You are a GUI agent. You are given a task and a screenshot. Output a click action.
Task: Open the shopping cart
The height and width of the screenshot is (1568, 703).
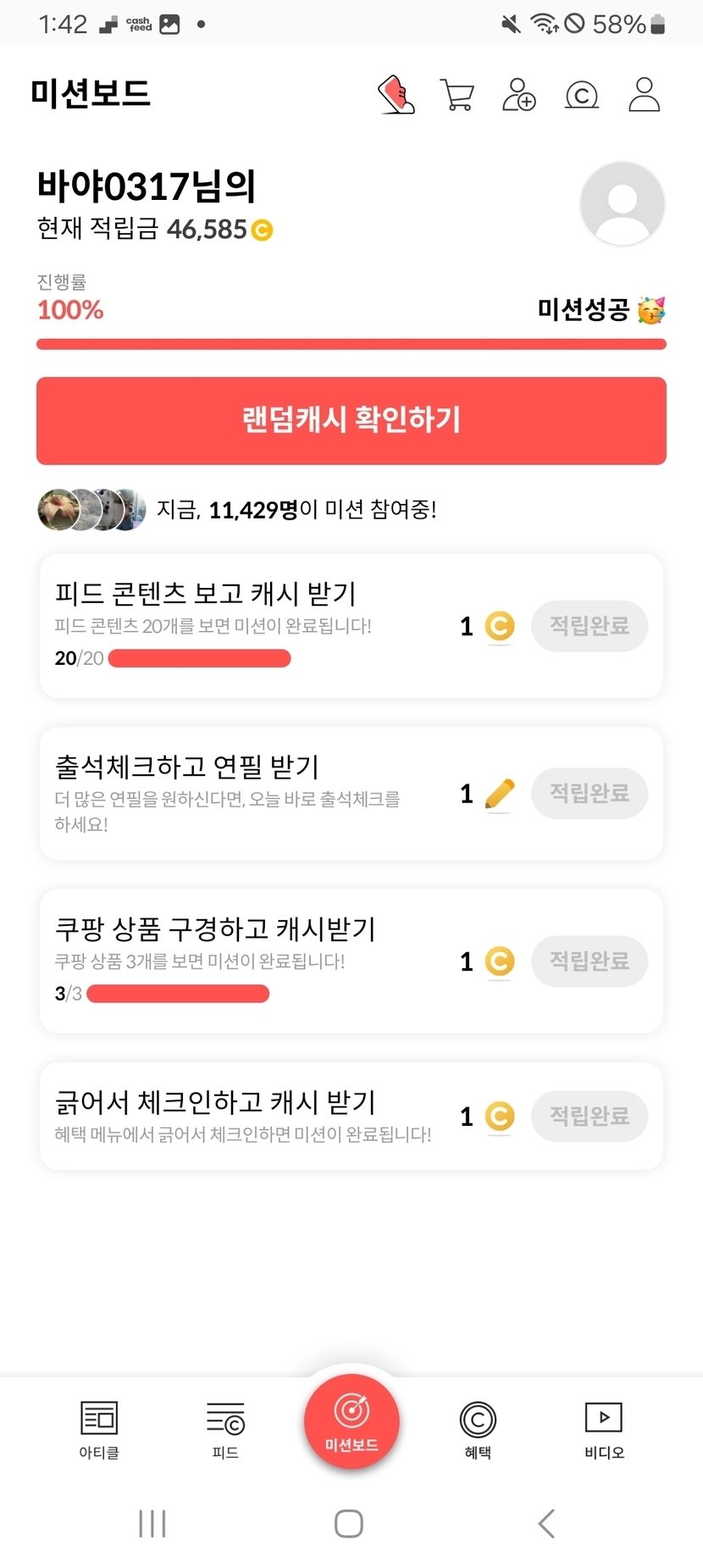pos(457,95)
